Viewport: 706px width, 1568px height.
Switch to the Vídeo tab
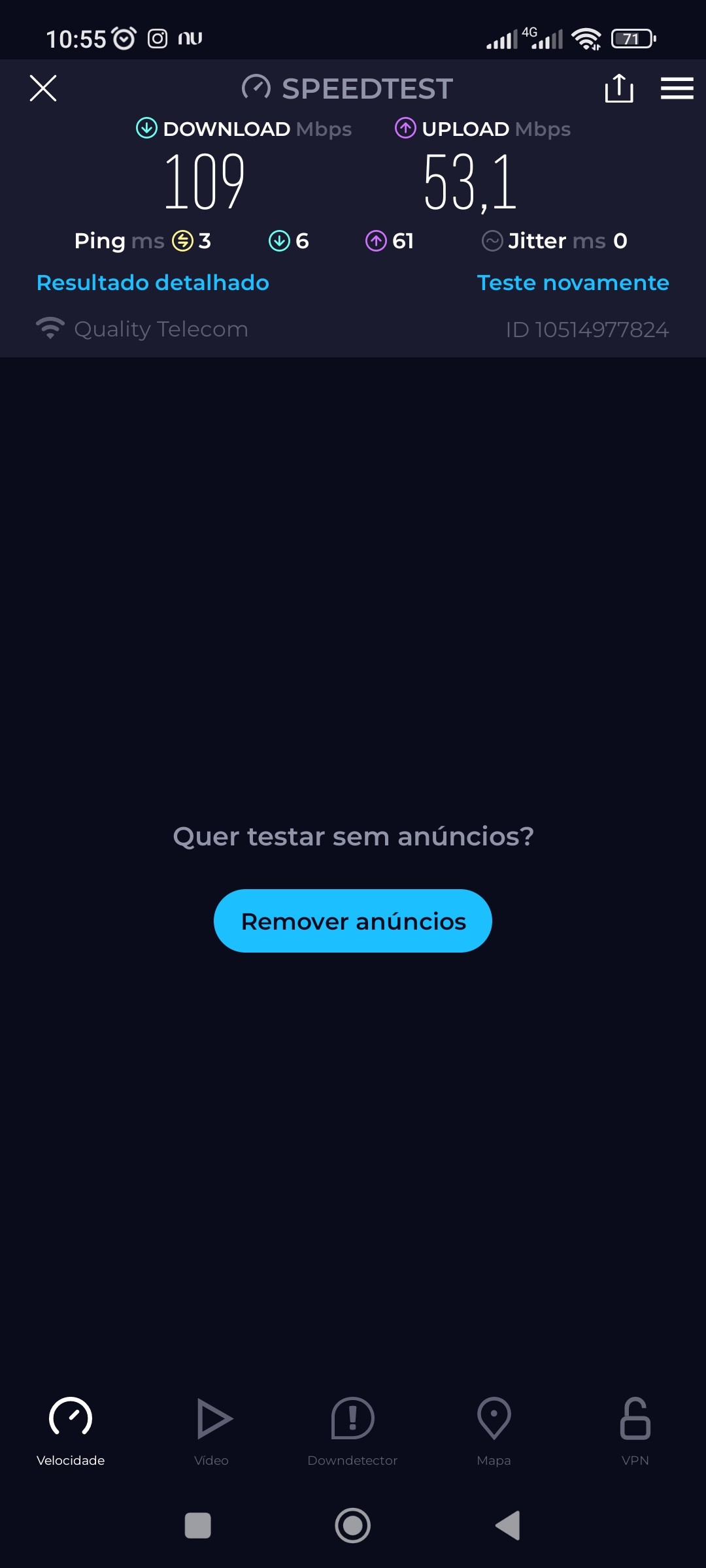click(x=212, y=1429)
